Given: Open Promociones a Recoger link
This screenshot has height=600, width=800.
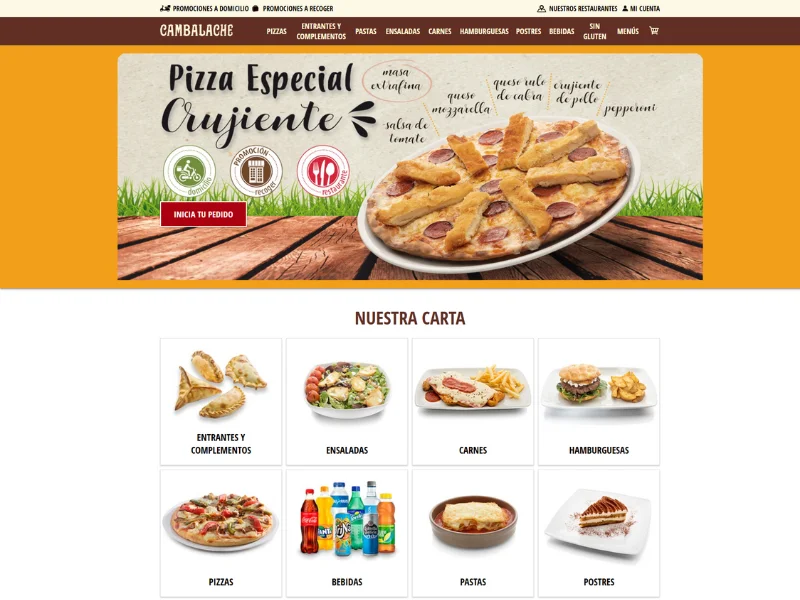Looking at the screenshot, I should pos(297,8).
